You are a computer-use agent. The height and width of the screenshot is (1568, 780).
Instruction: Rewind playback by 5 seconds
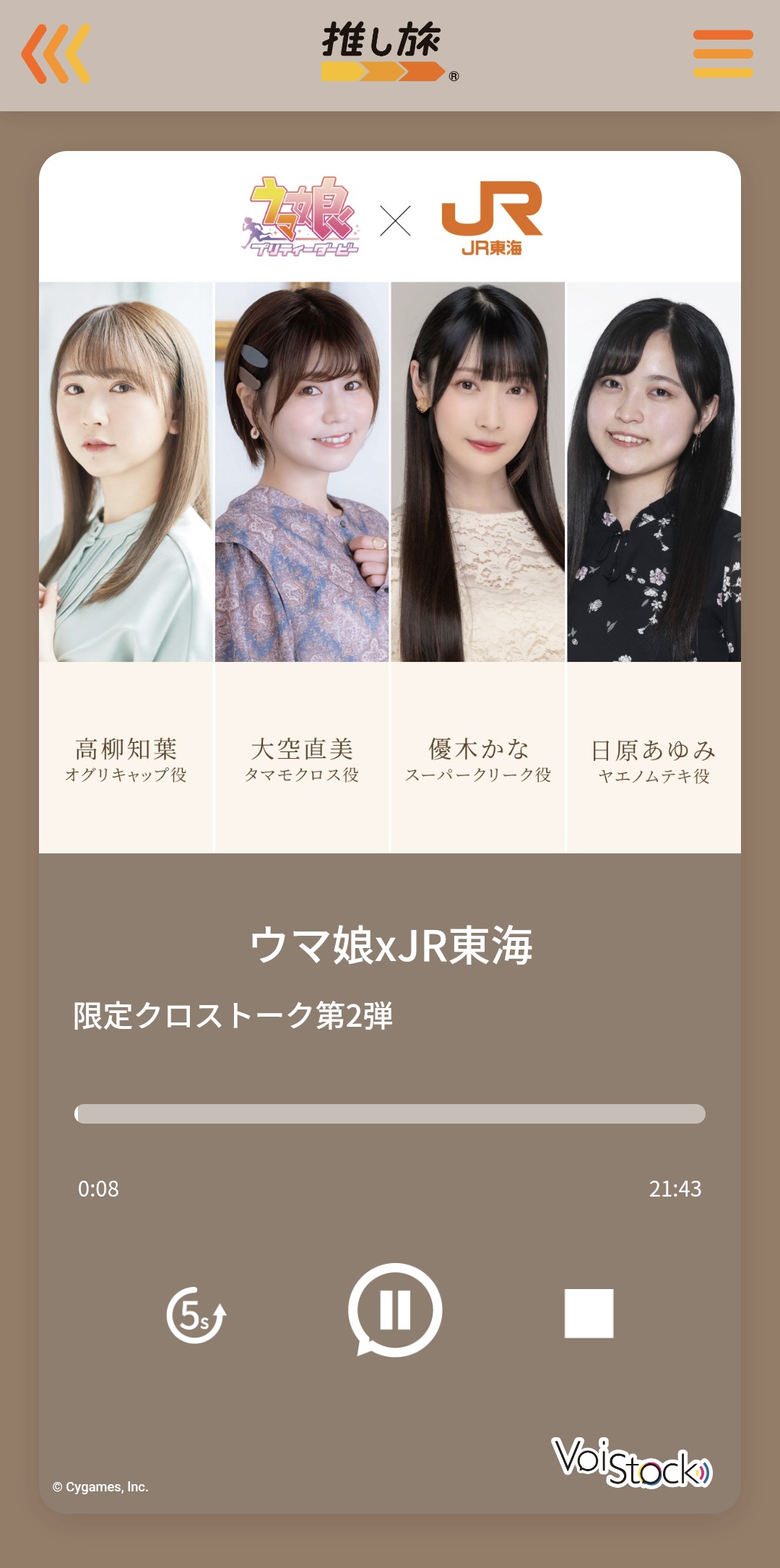pyautogui.click(x=196, y=1314)
